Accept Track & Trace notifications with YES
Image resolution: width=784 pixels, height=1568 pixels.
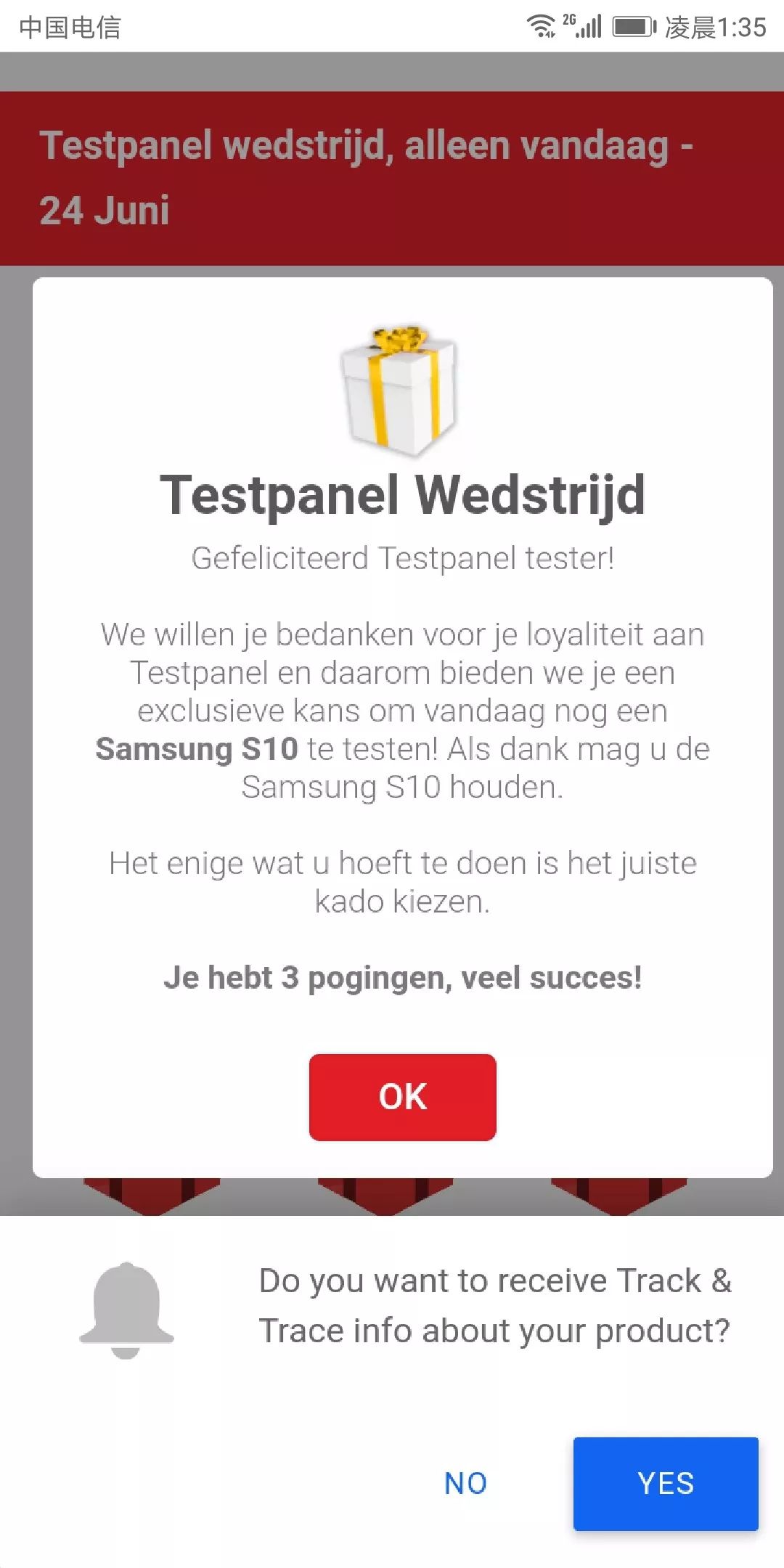pyautogui.click(x=665, y=1483)
